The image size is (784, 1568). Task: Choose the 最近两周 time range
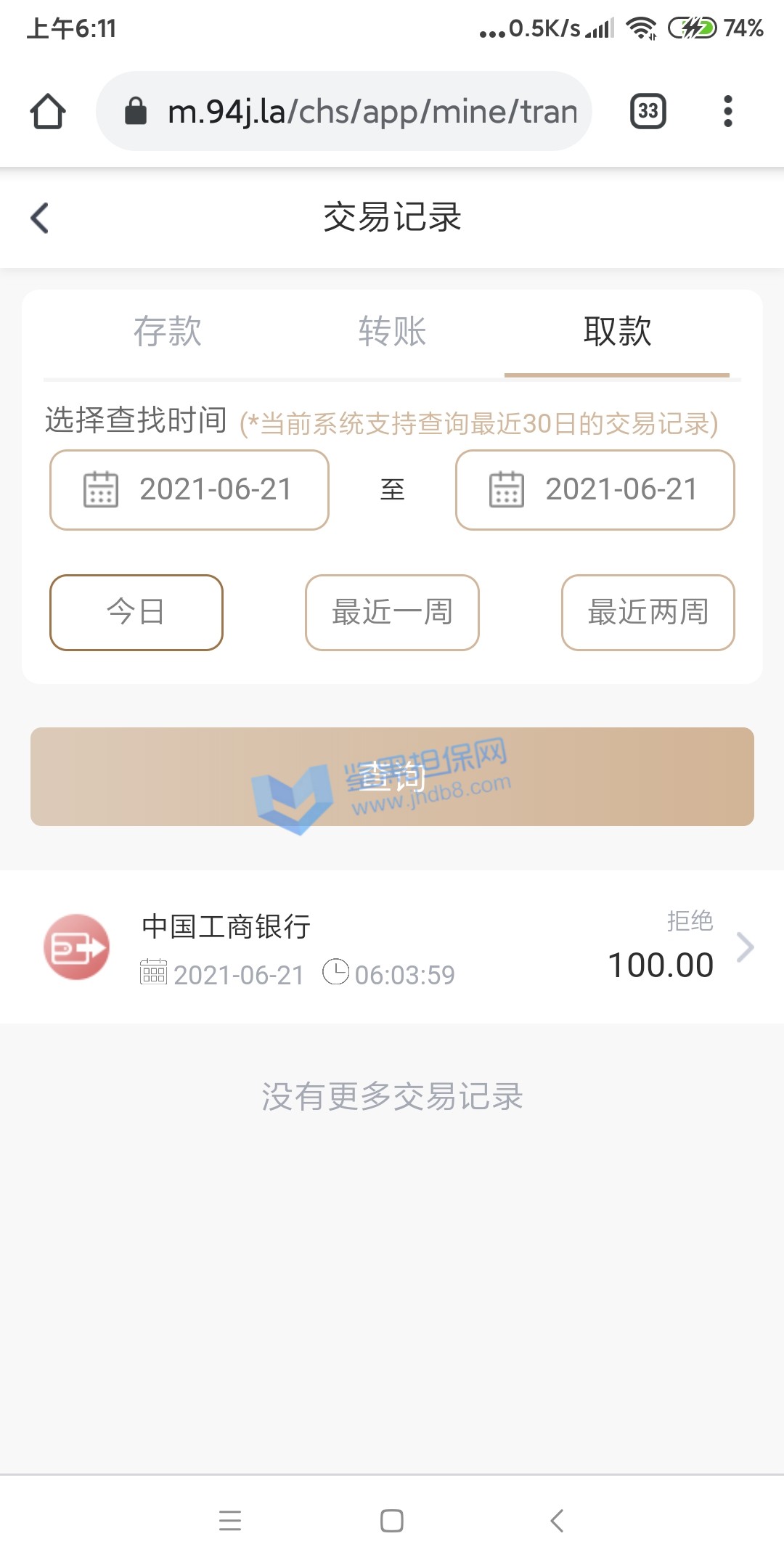point(648,613)
